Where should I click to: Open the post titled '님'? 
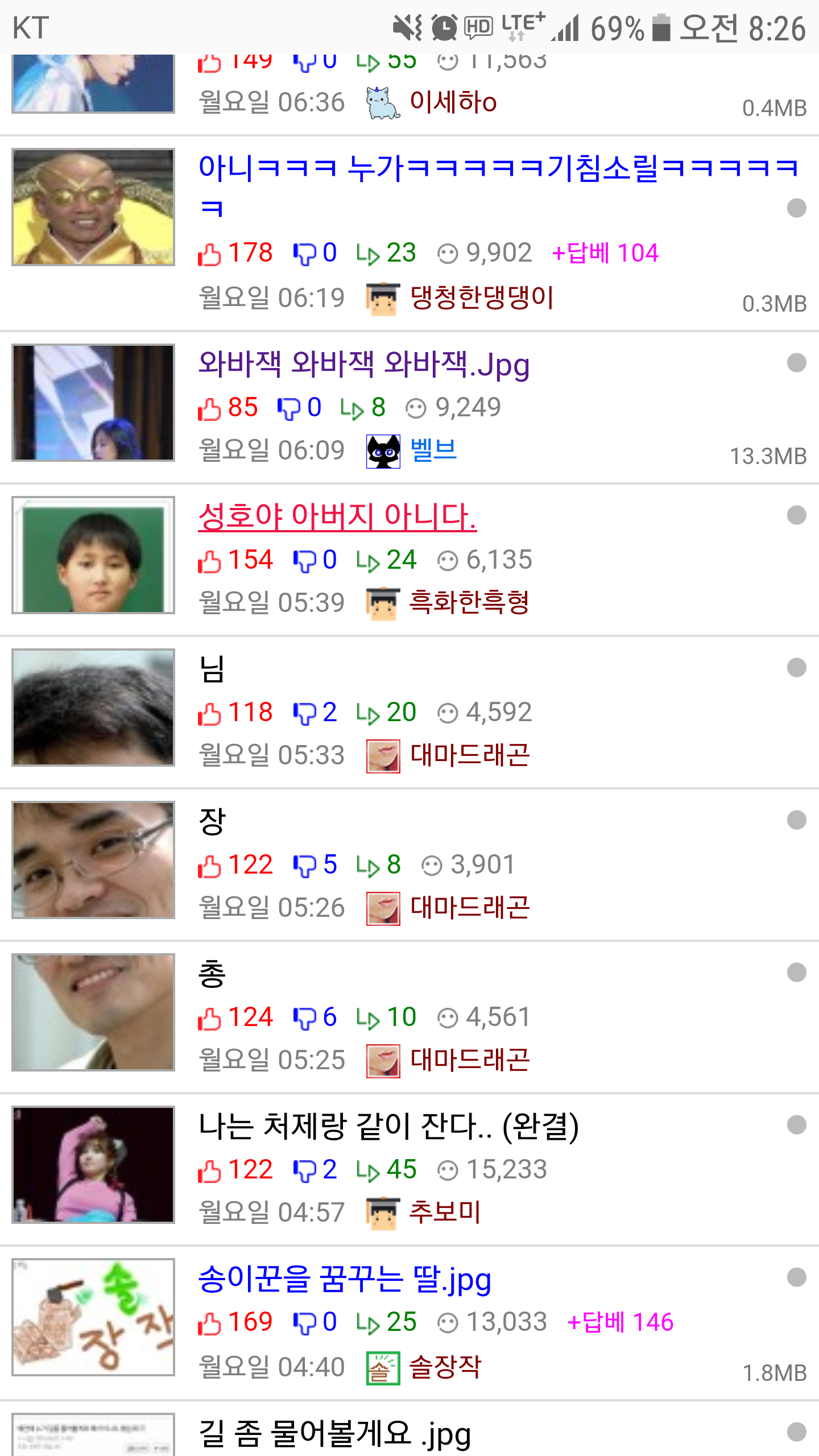tap(212, 669)
